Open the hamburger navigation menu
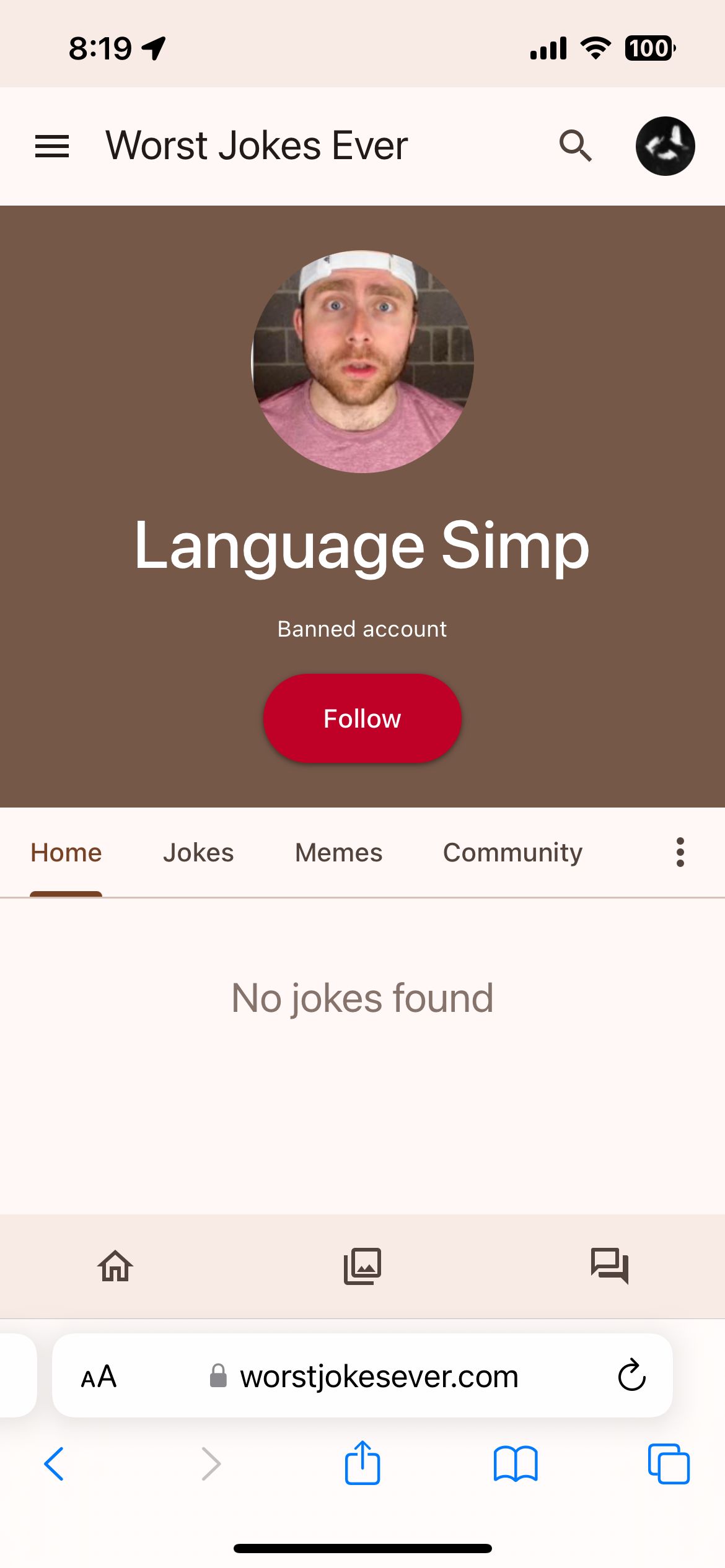The height and width of the screenshot is (1568, 725). pos(52,146)
